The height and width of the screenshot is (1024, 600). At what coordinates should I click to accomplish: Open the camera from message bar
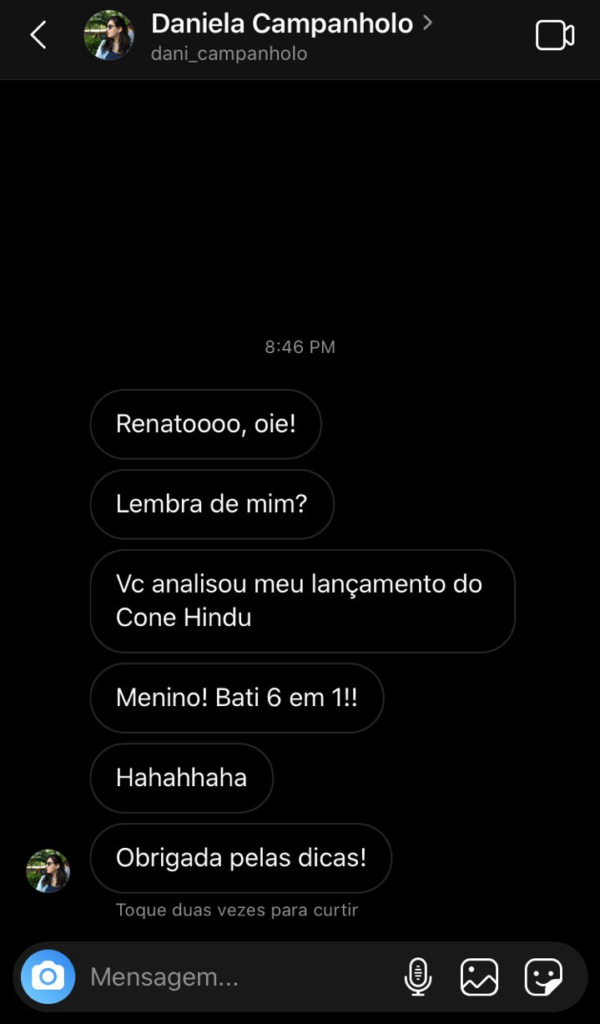48,976
